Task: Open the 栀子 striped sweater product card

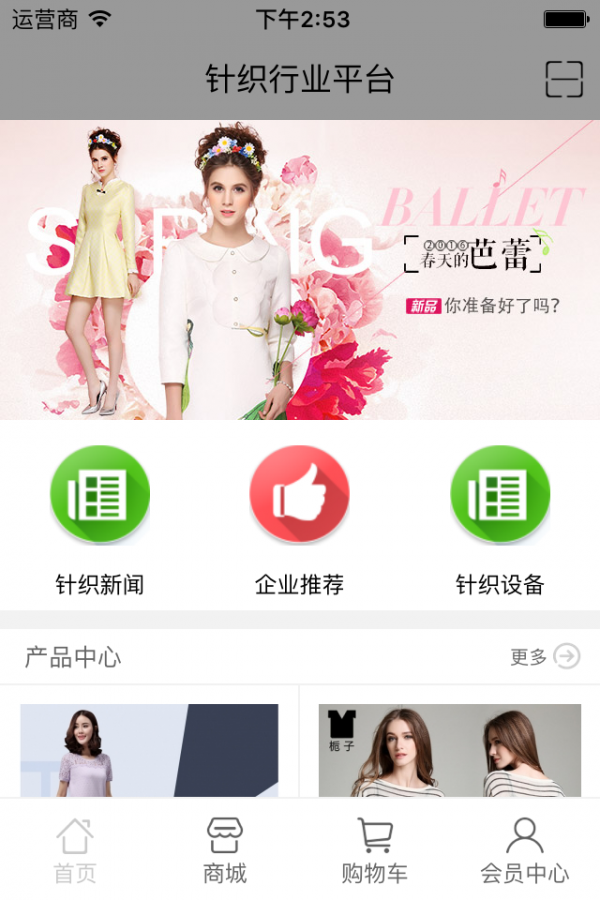Action: click(x=449, y=750)
